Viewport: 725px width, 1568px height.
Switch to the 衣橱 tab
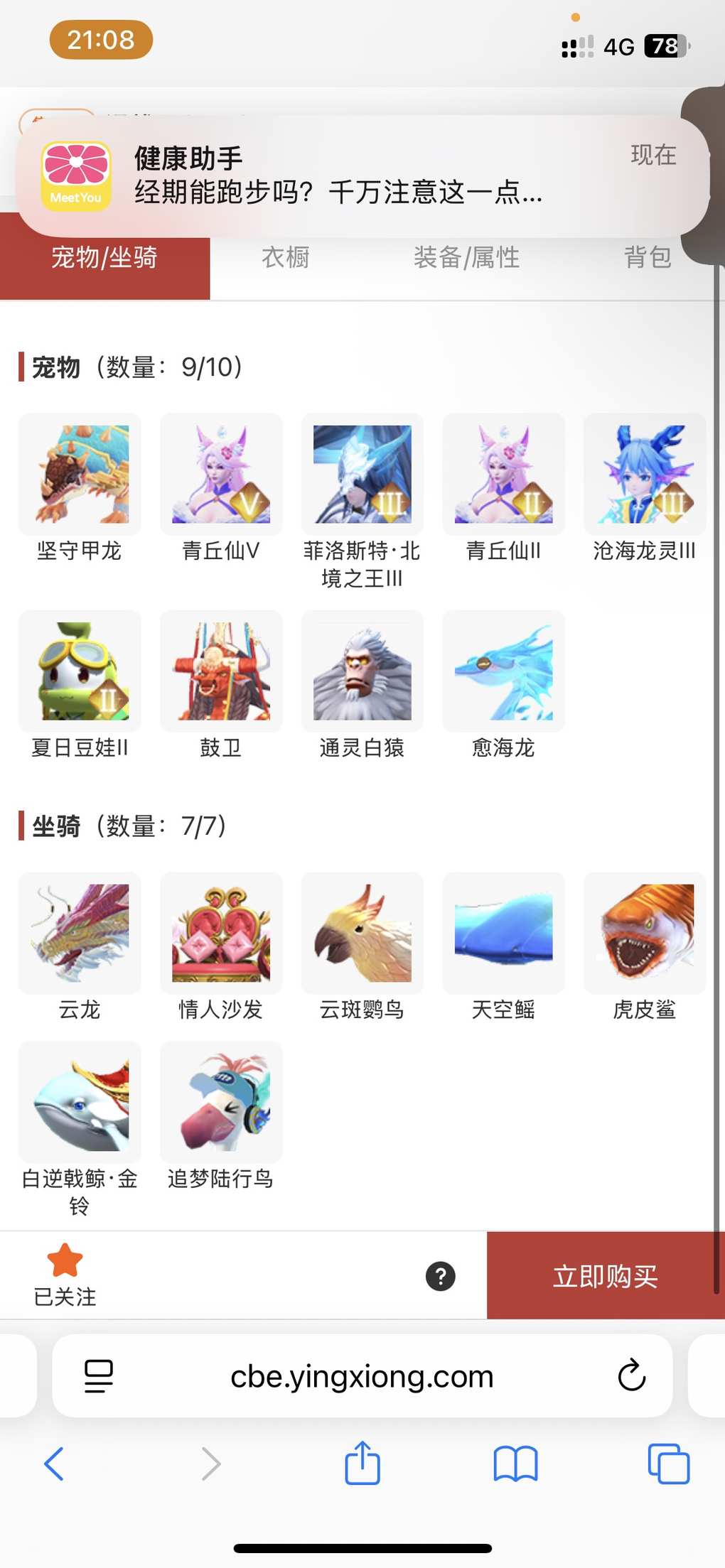tap(286, 258)
